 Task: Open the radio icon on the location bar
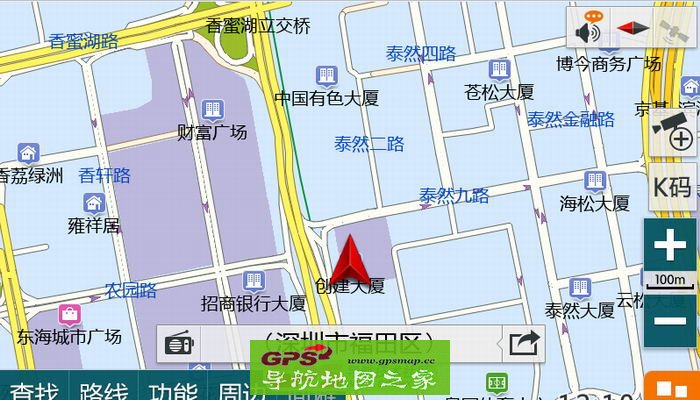click(x=180, y=344)
